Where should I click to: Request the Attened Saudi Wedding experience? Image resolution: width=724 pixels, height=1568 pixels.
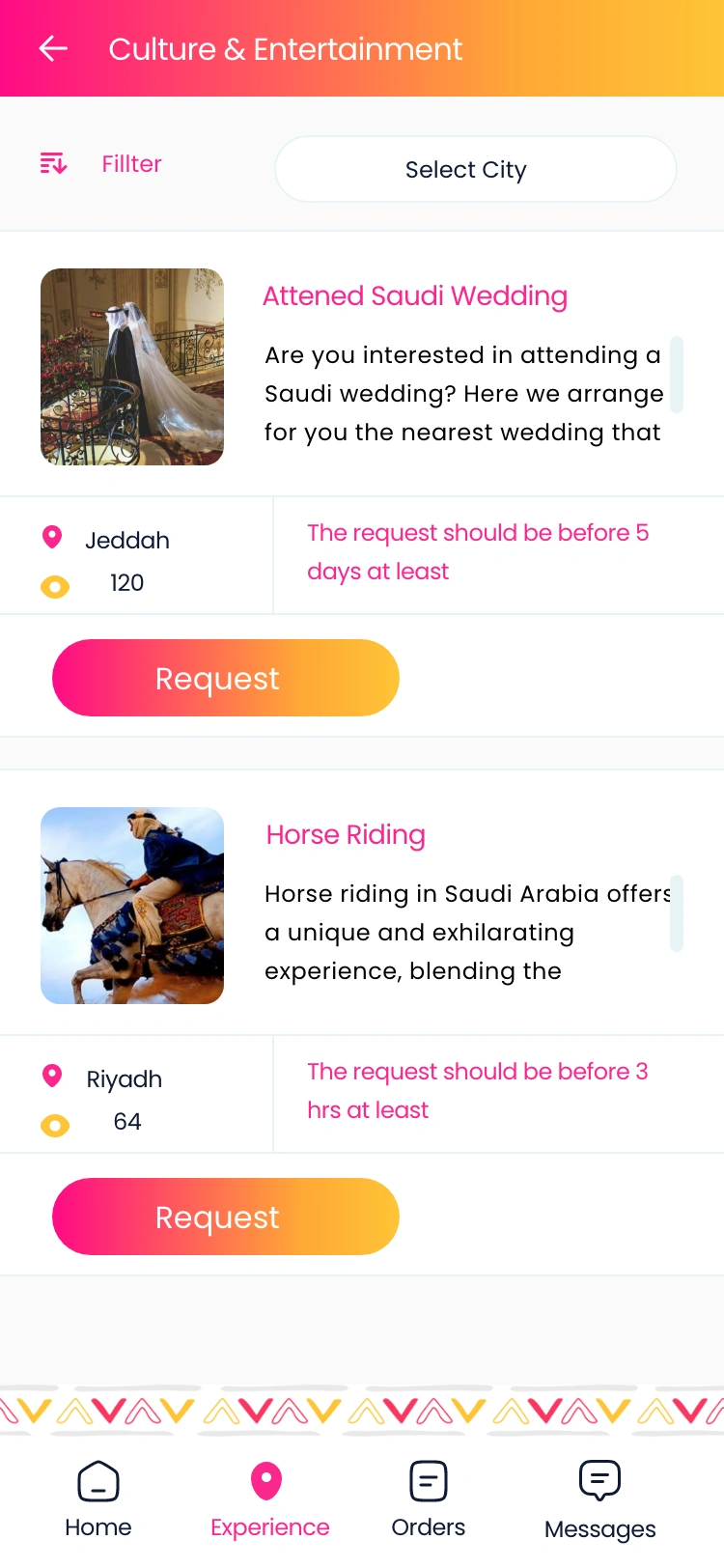click(225, 678)
